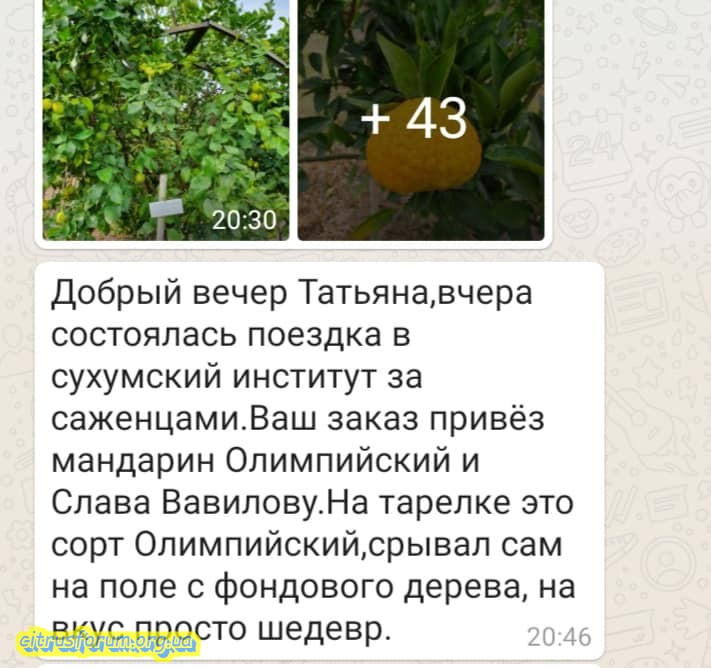
Task: Open the citrus tree photo sent at 20:30
Action: (165, 118)
